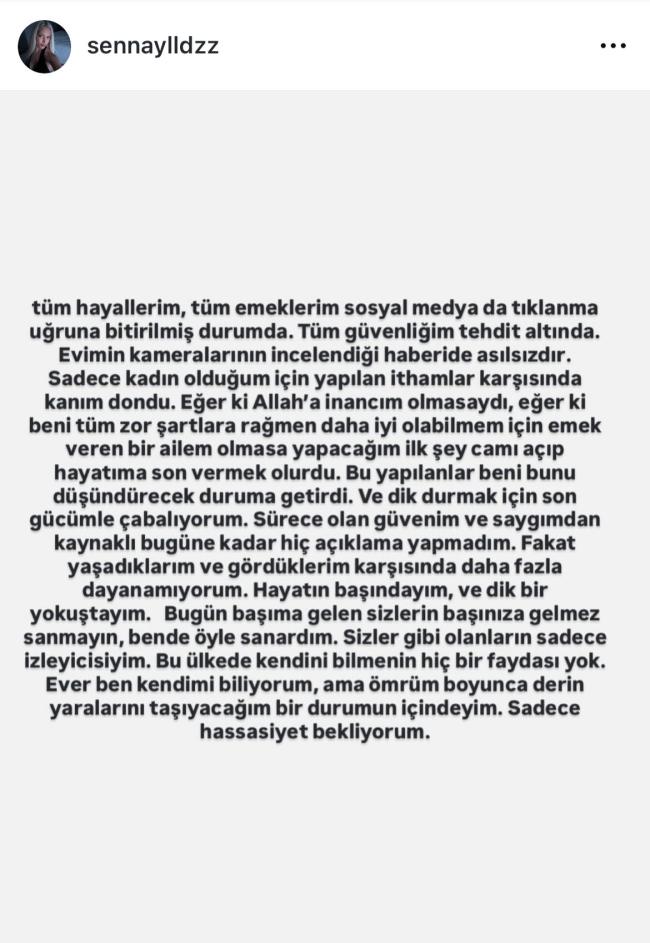Open sennaylldzz's profile picture
The height and width of the screenshot is (943, 650).
point(44,46)
